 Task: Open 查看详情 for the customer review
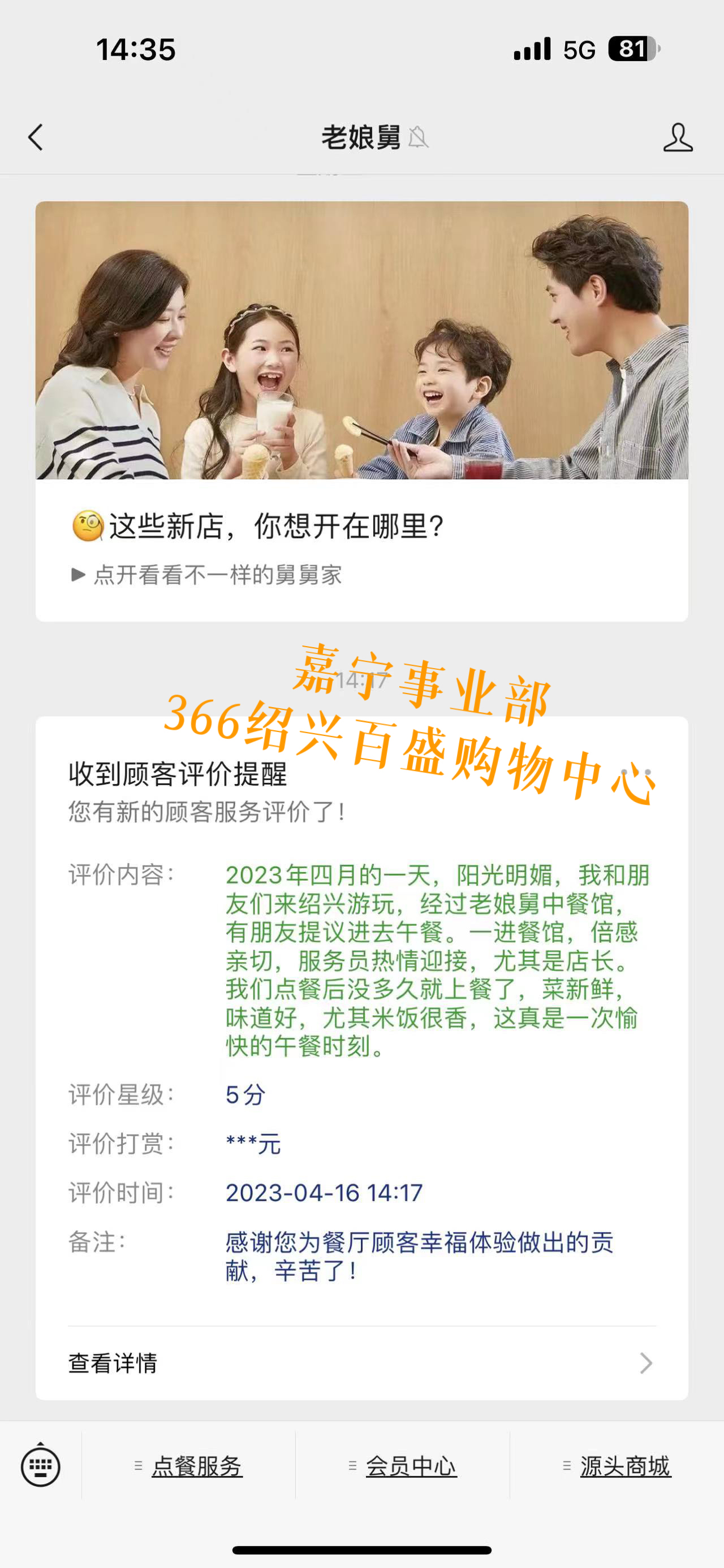[x=361, y=1363]
